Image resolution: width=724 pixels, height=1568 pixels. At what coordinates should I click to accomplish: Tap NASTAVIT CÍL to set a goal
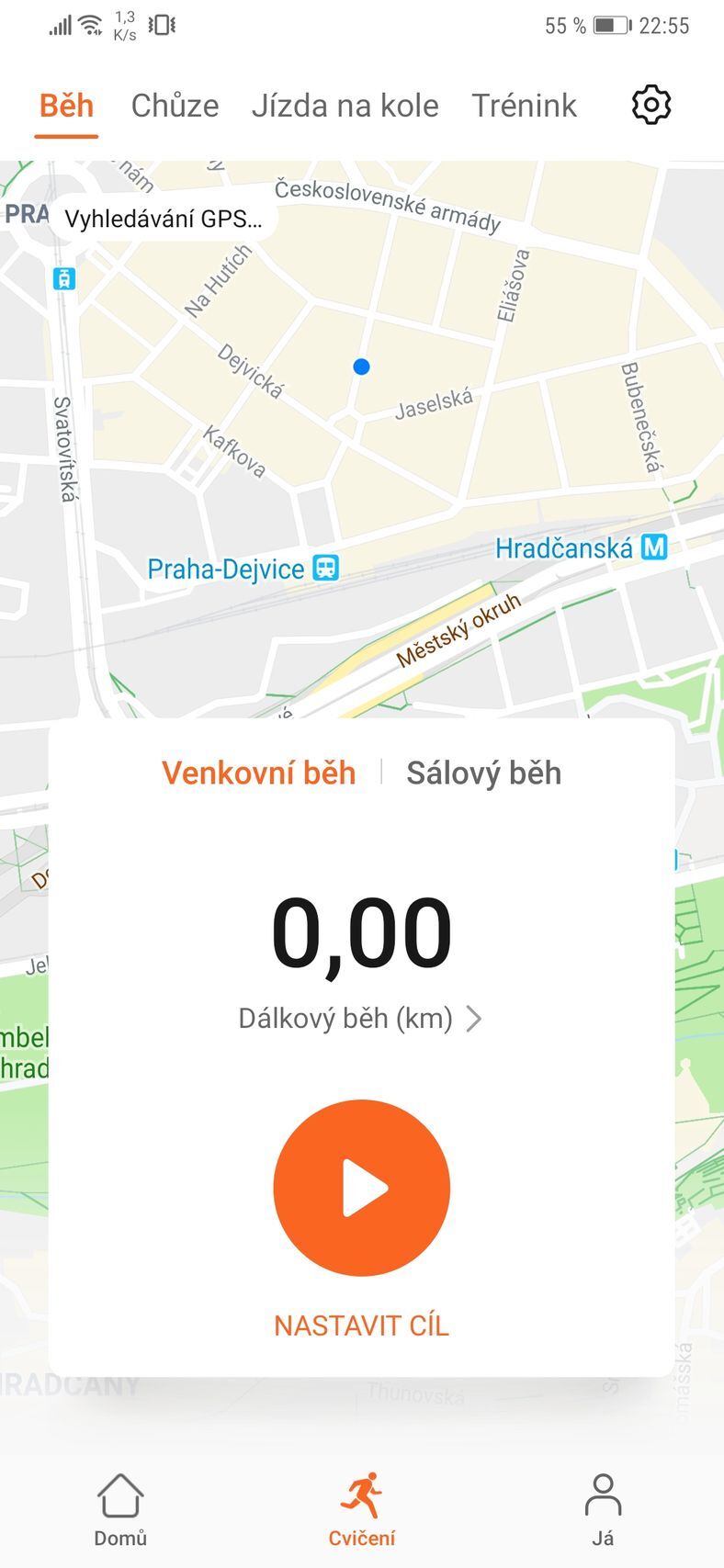coord(361,1325)
